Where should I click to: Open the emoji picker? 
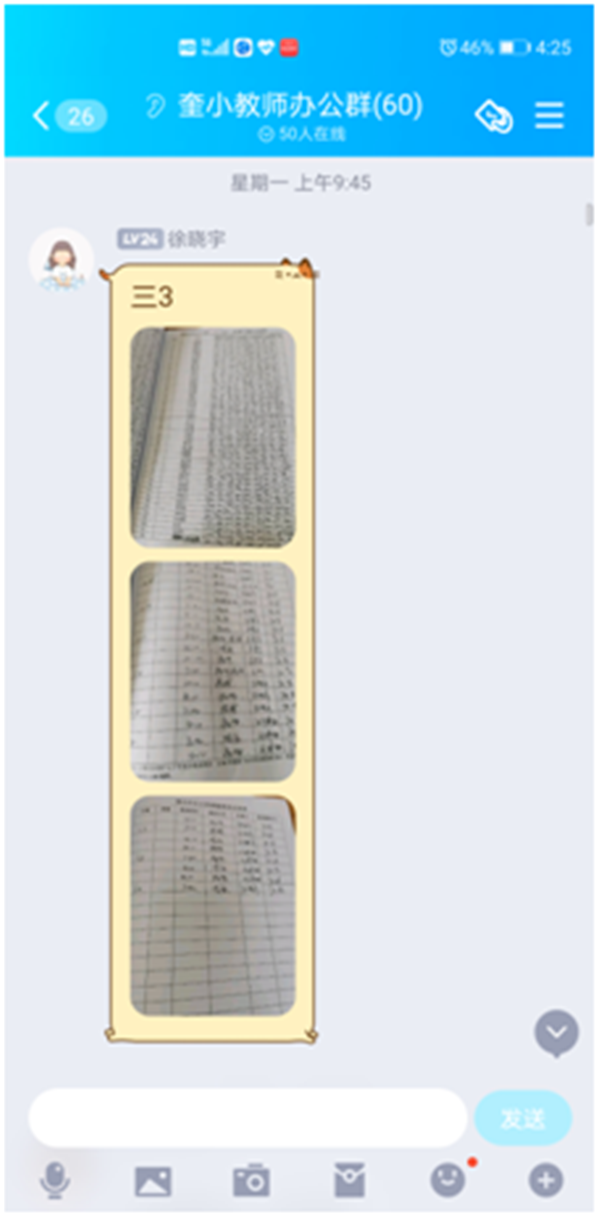click(x=448, y=1181)
